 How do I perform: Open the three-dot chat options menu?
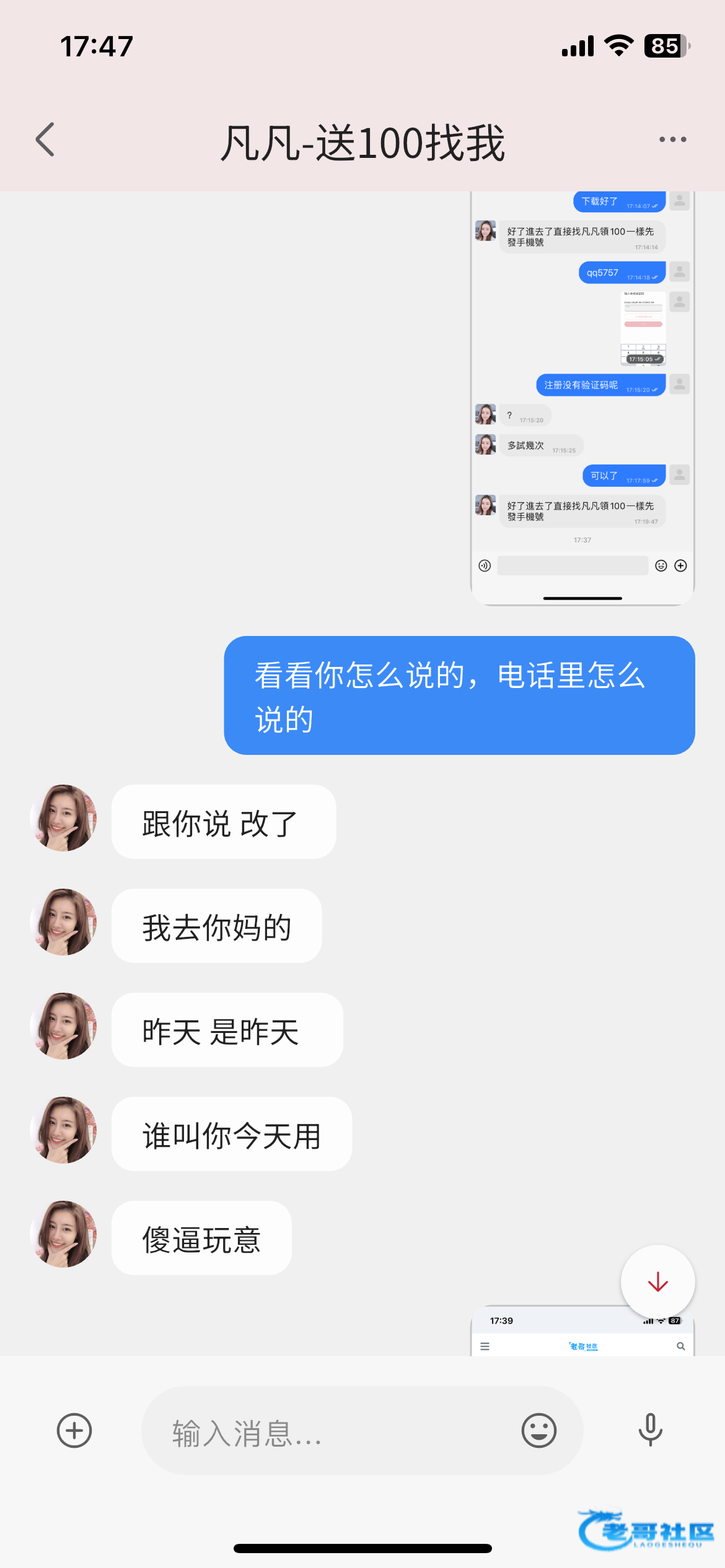[x=672, y=140]
